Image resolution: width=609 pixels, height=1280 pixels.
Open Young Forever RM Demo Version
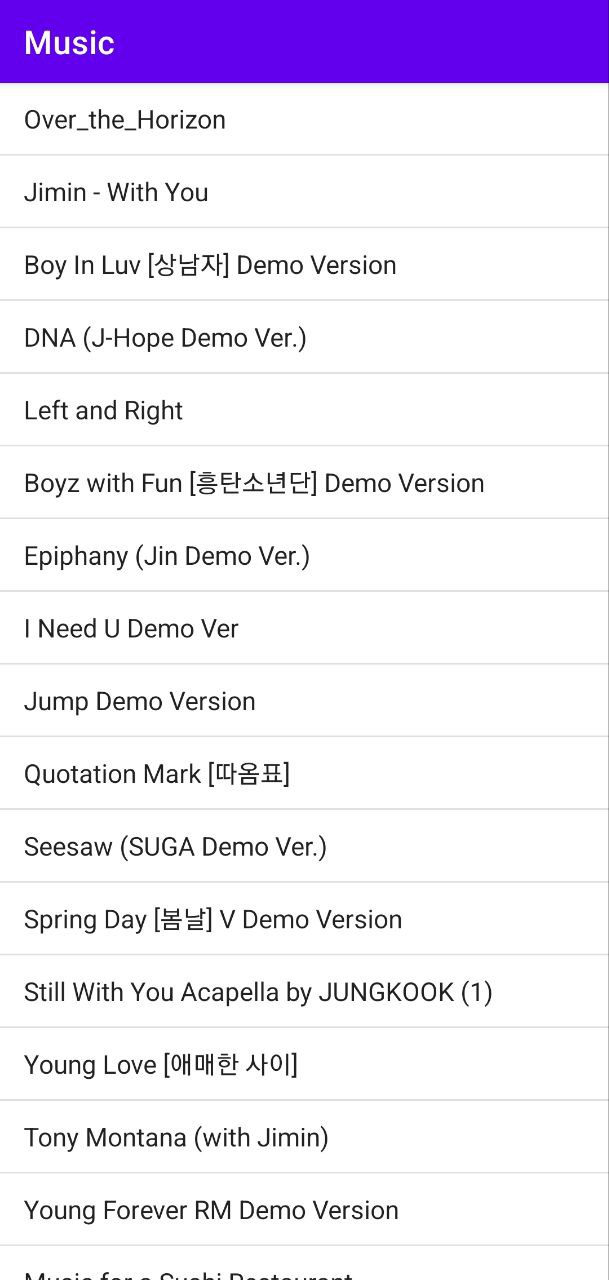click(x=211, y=1210)
